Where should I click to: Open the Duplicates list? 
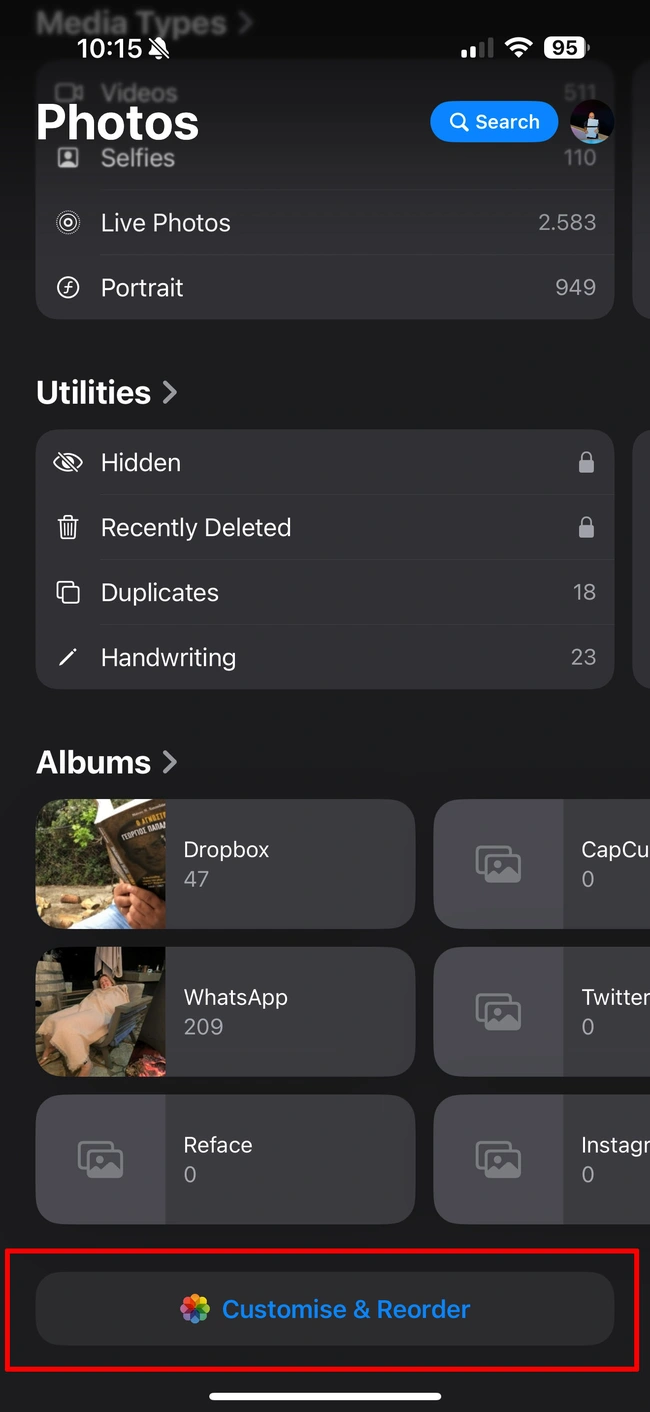coord(324,593)
